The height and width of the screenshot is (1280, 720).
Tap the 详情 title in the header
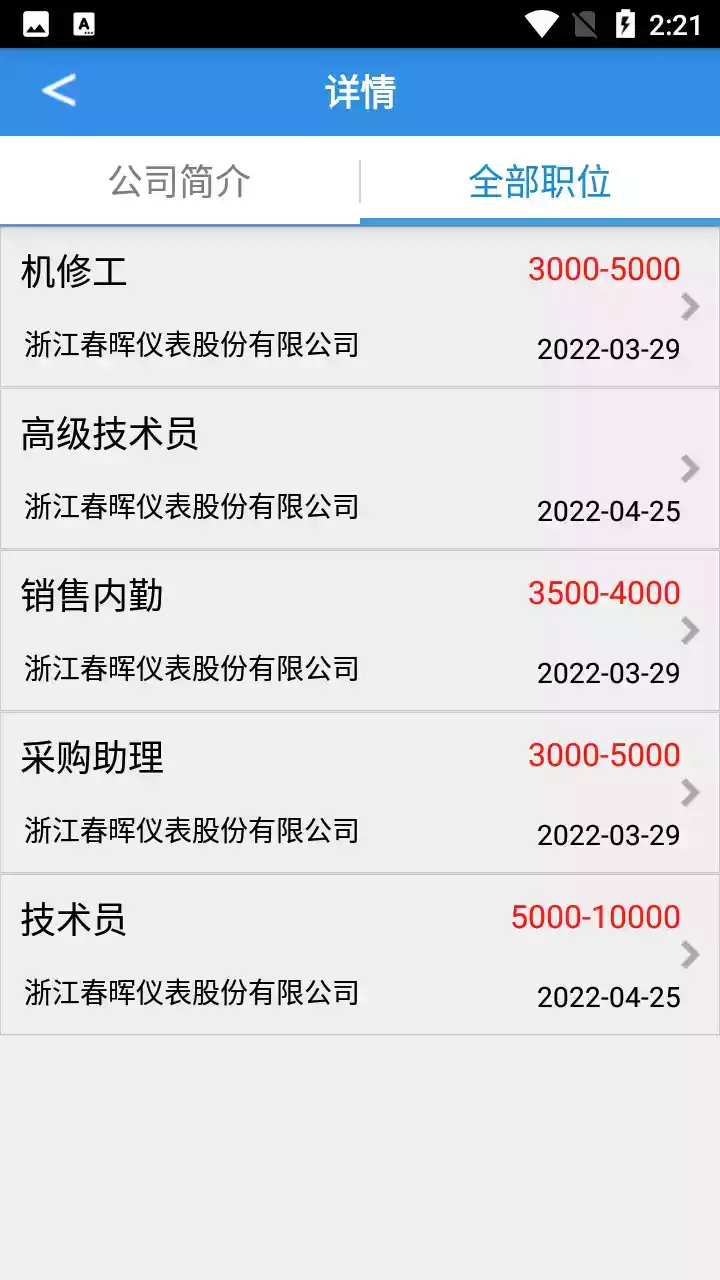360,91
